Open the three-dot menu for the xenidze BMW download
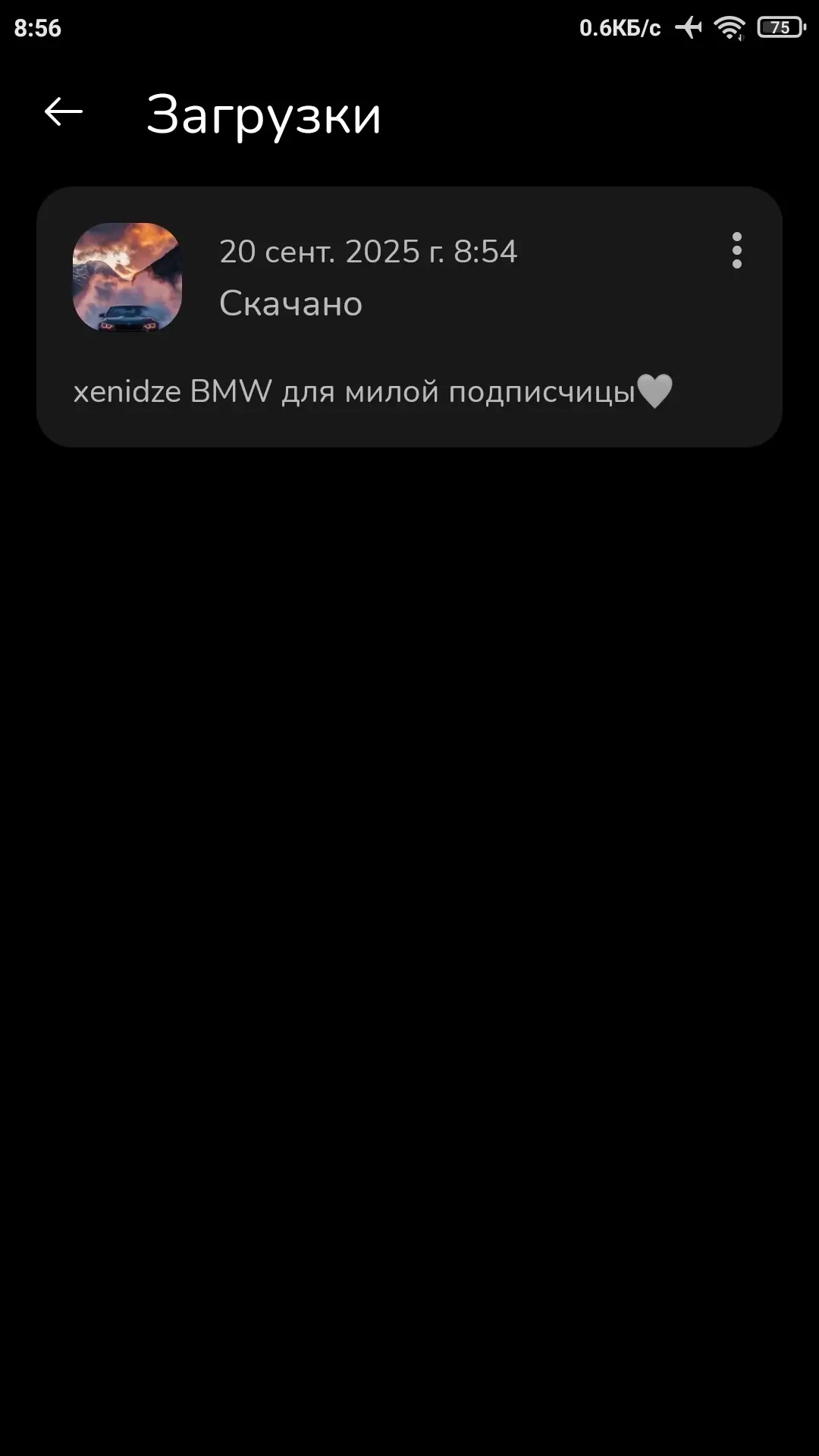This screenshot has height=1456, width=819. point(736,250)
